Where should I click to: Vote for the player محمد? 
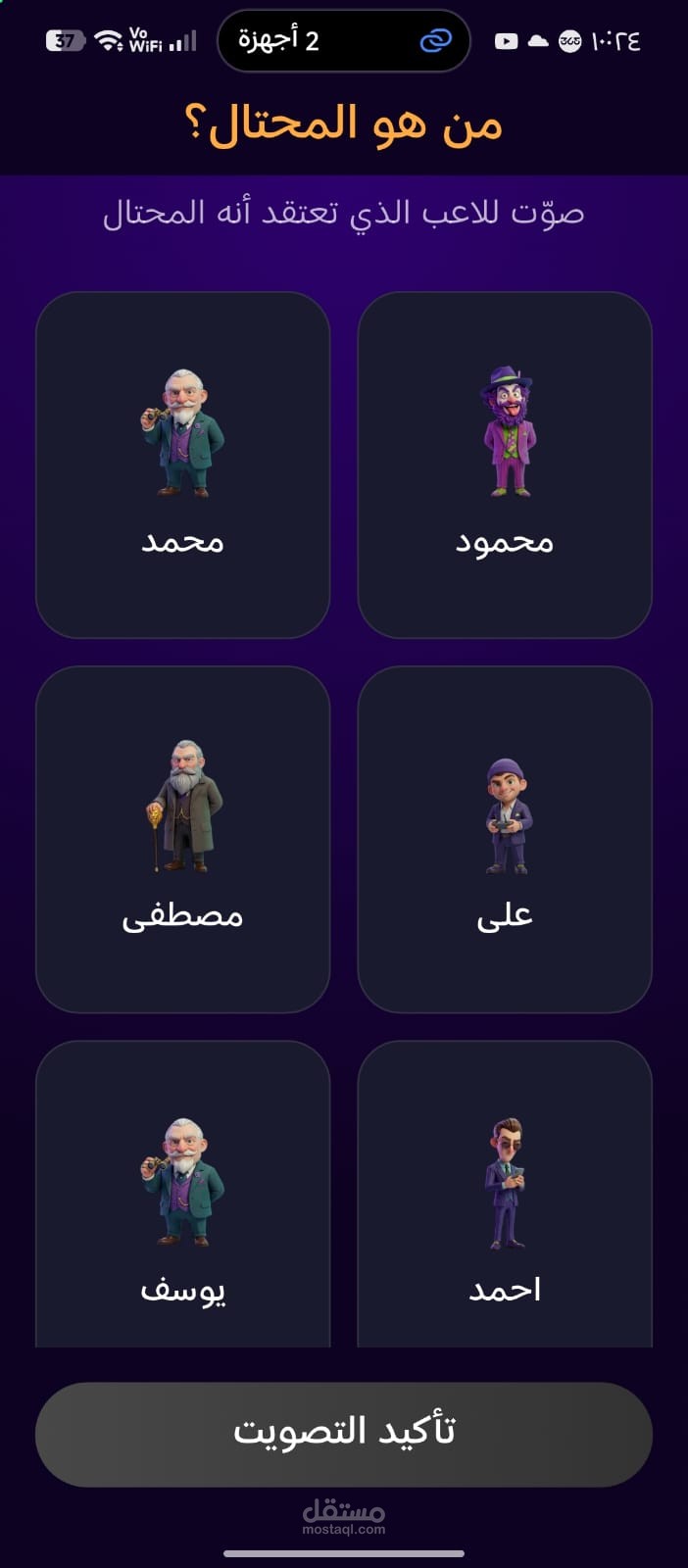coord(182,465)
